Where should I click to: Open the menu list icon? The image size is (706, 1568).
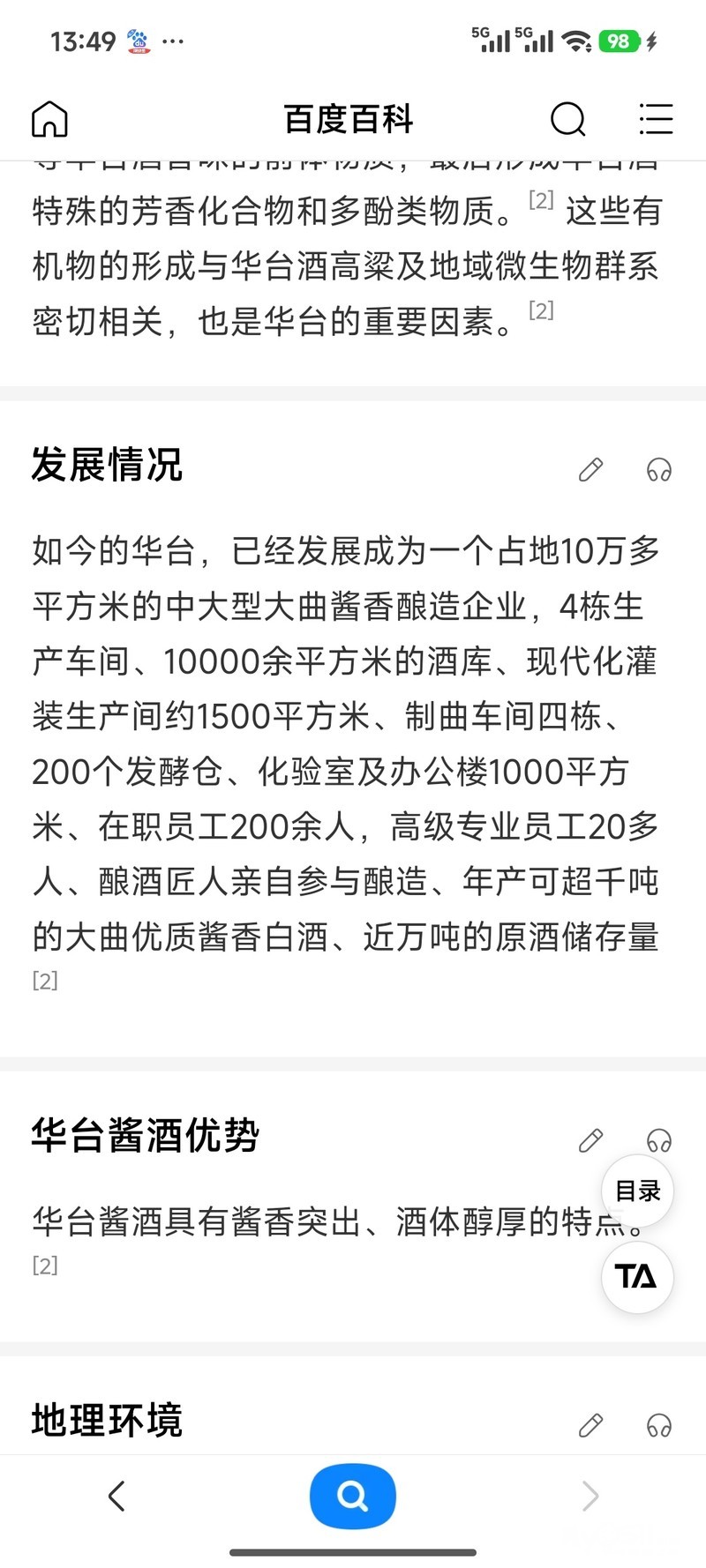[x=656, y=119]
